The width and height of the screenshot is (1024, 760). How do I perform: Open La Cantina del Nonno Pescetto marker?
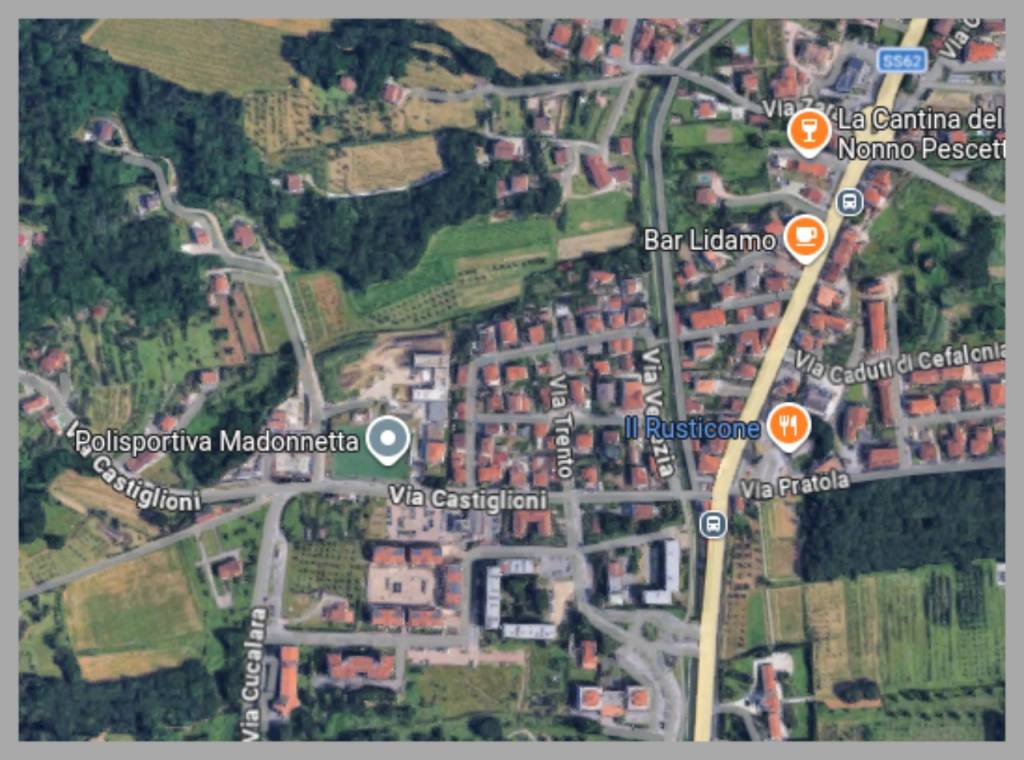tap(808, 129)
